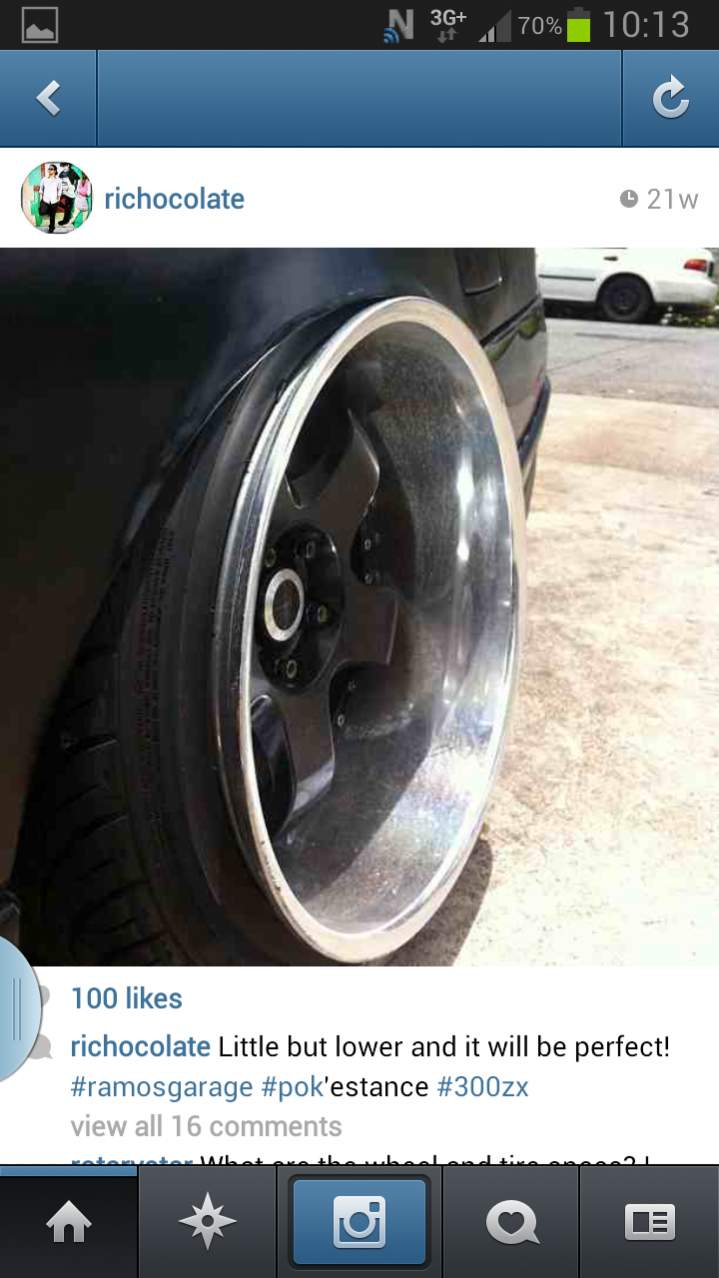
Task: Open the richocolate username at the top
Action: pyautogui.click(x=174, y=198)
